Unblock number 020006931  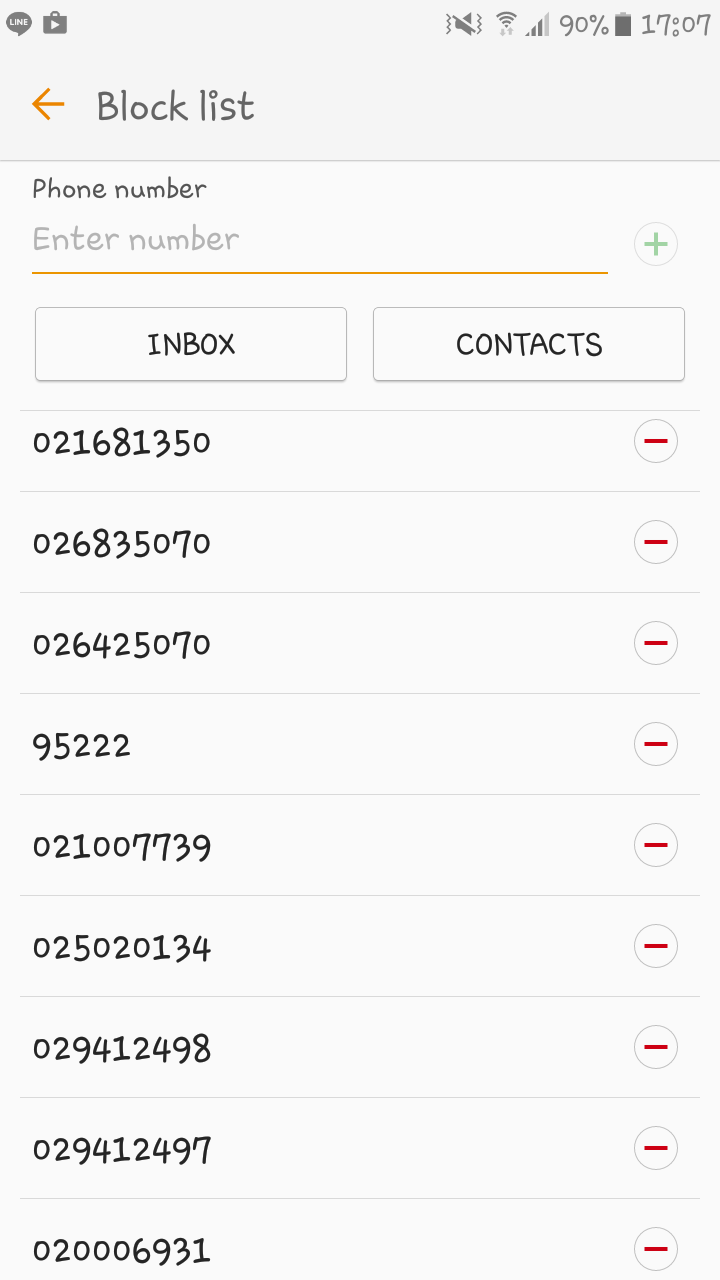coord(656,1249)
